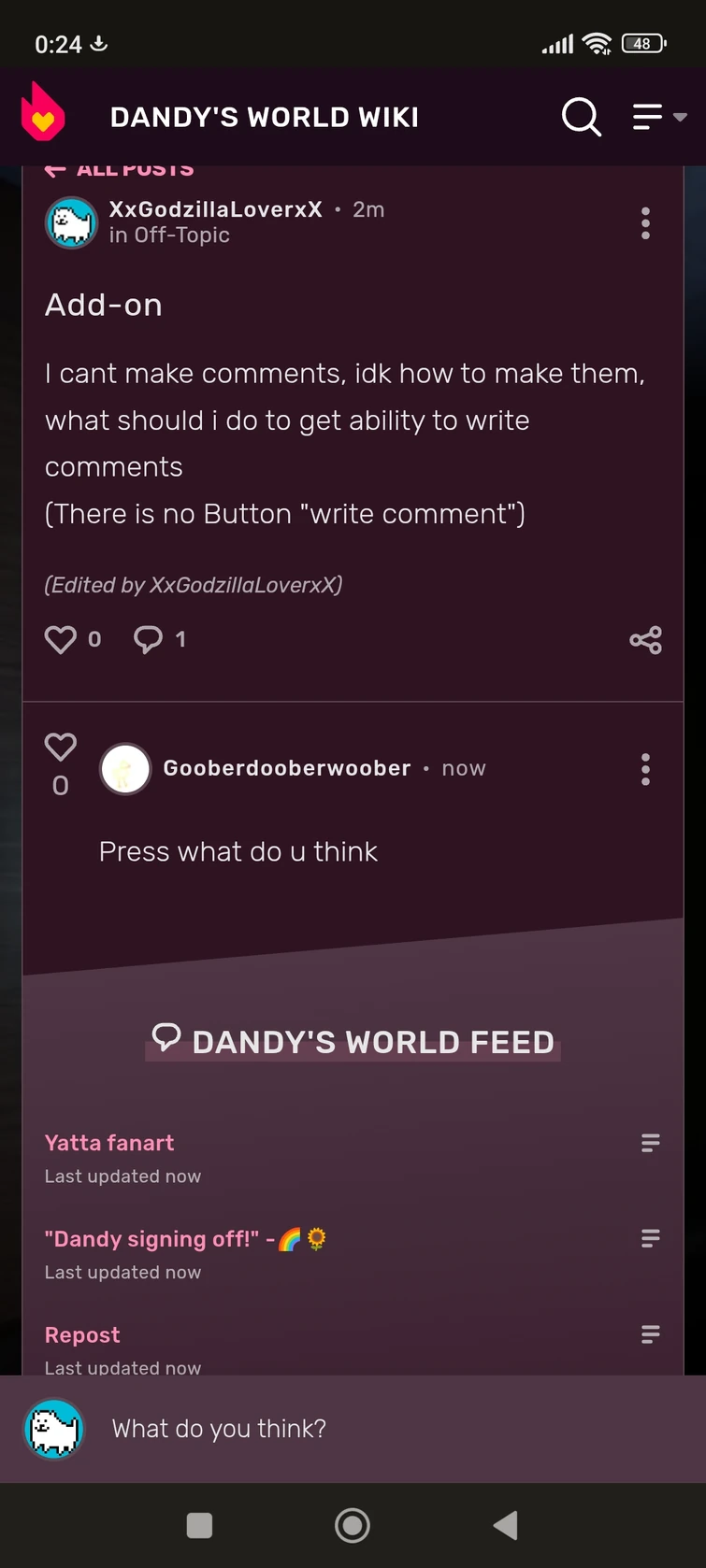
Task: Open the Yatta fanart feed link
Action: point(108,1143)
